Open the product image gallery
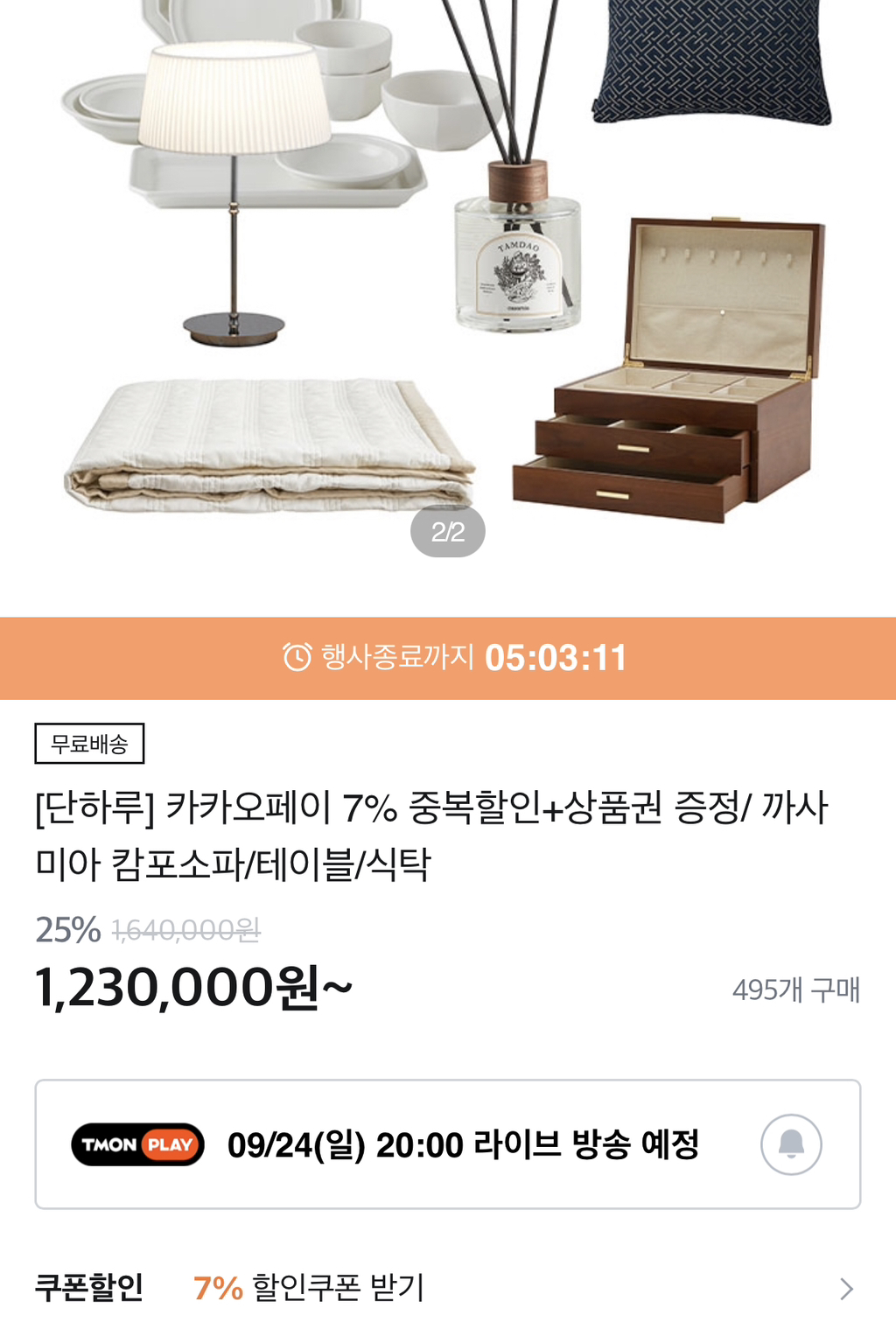 pos(446,280)
